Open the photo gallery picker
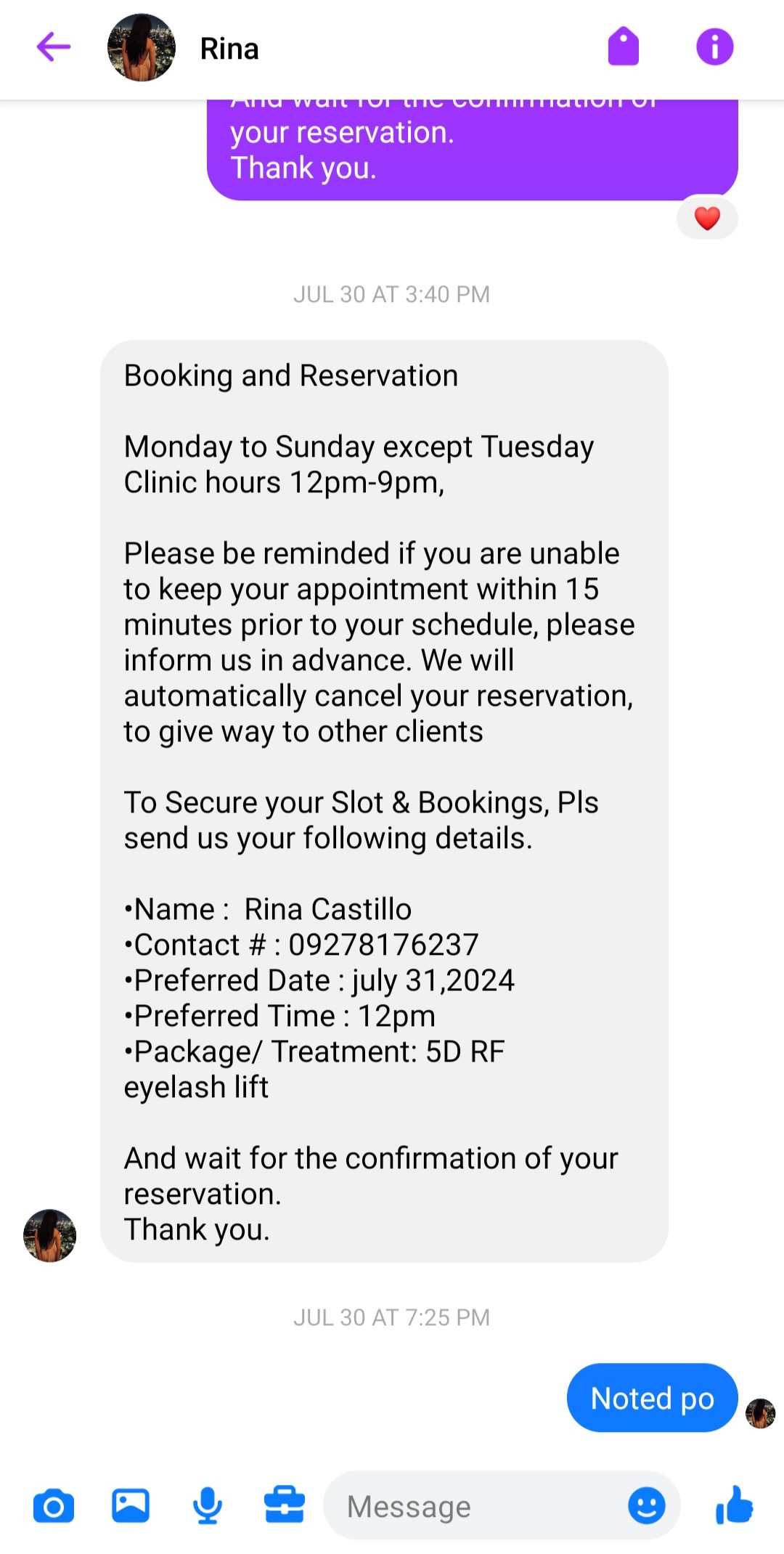 [x=131, y=1506]
